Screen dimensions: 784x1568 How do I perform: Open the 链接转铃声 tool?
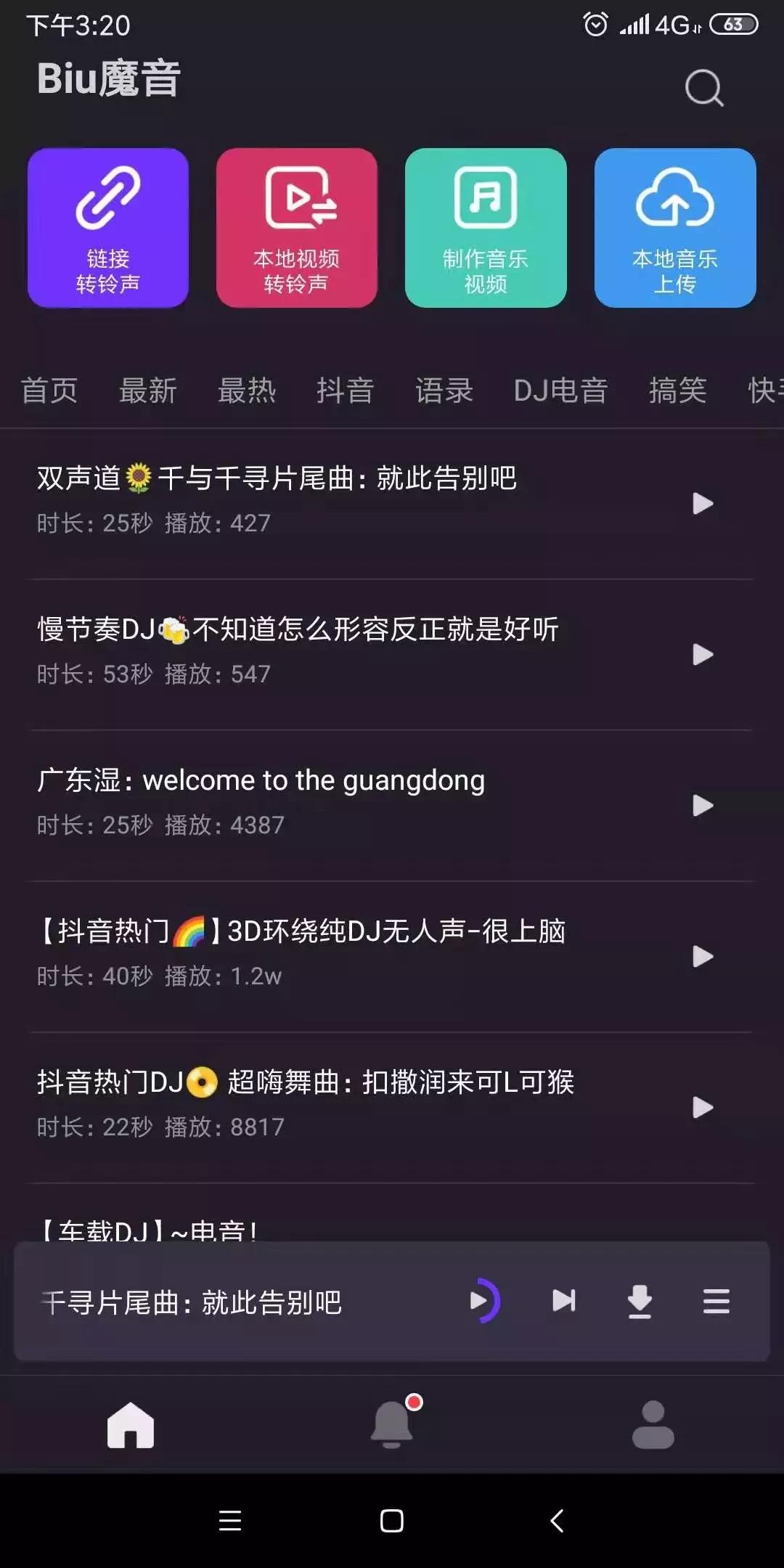pos(107,229)
